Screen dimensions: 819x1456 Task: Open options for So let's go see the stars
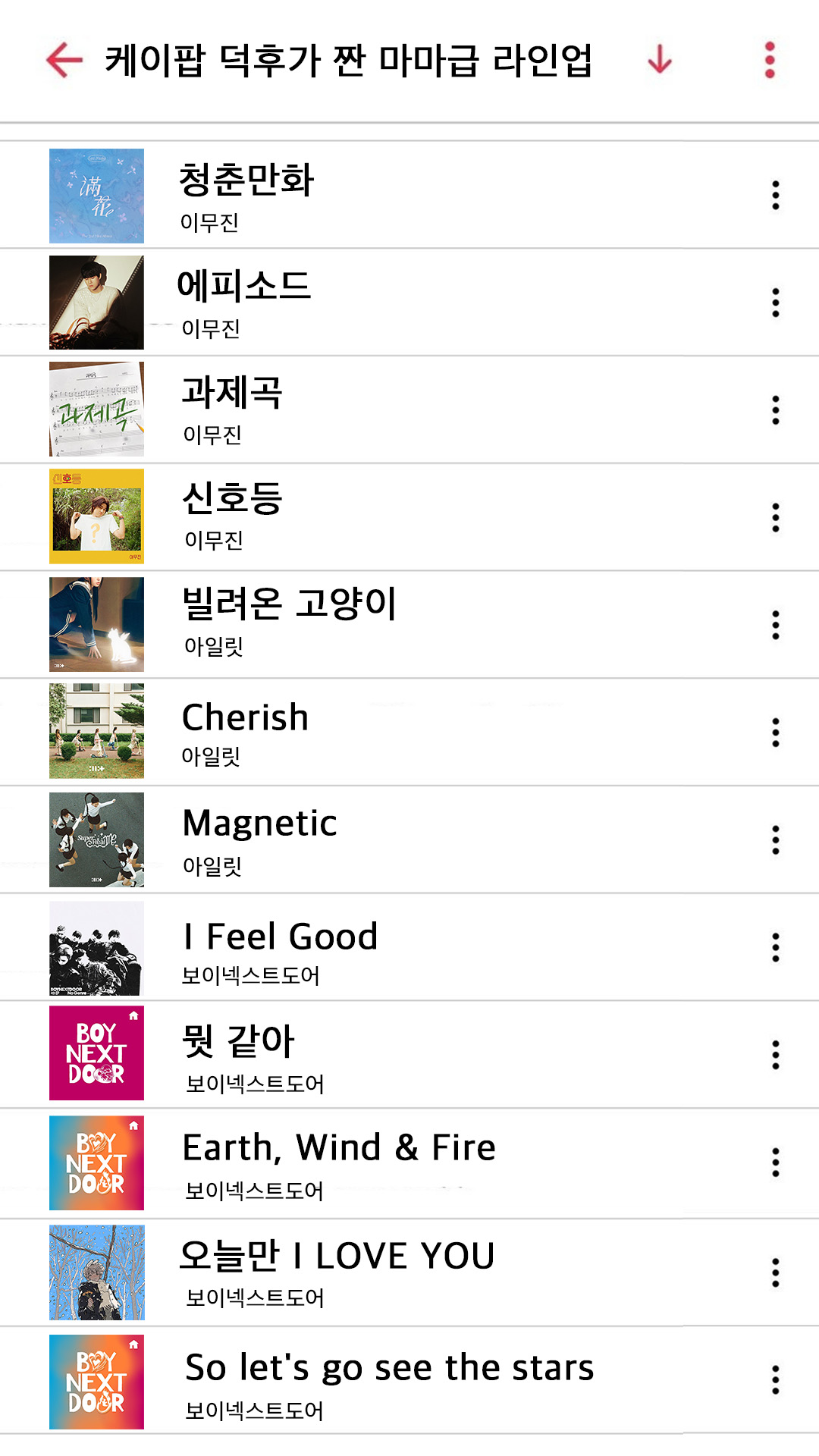point(775,1380)
